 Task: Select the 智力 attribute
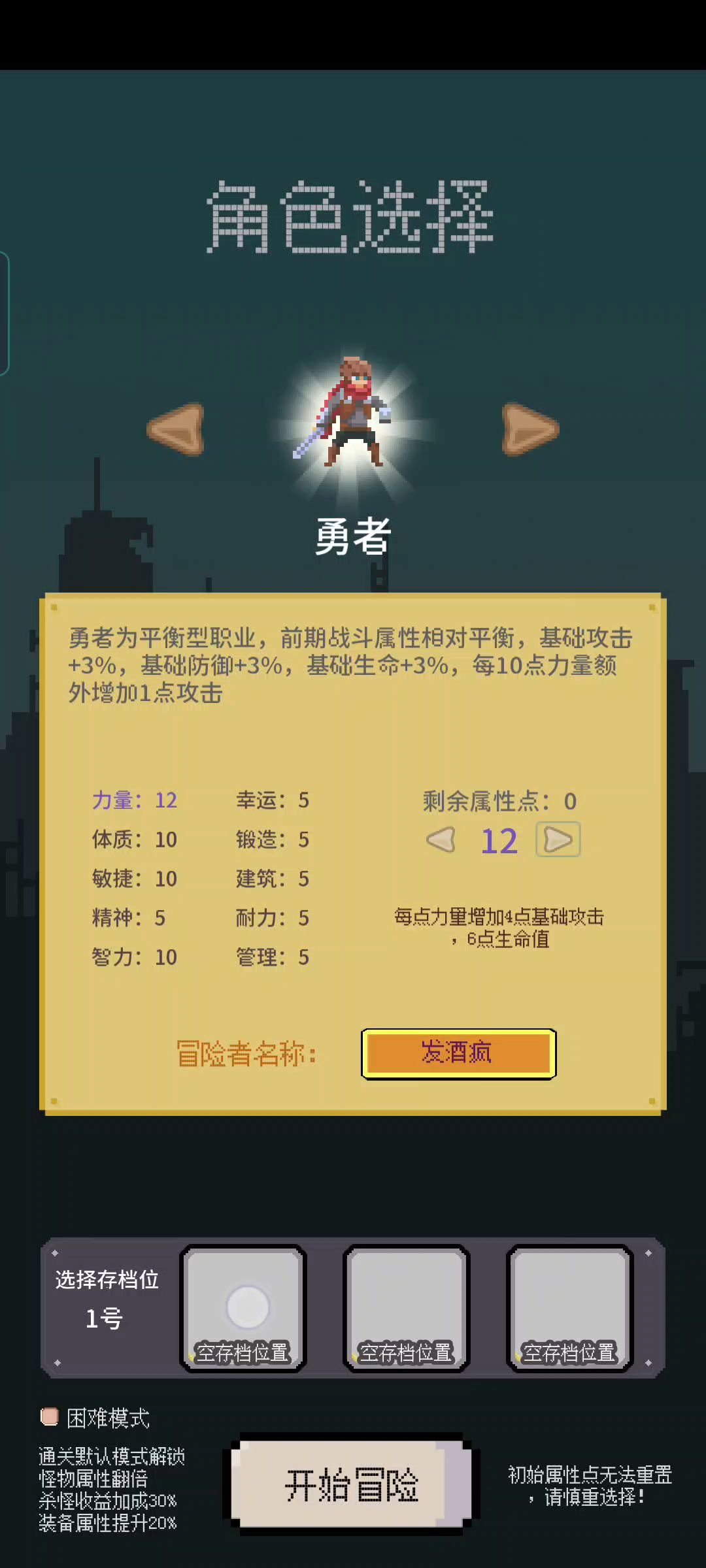pyautogui.click(x=134, y=957)
